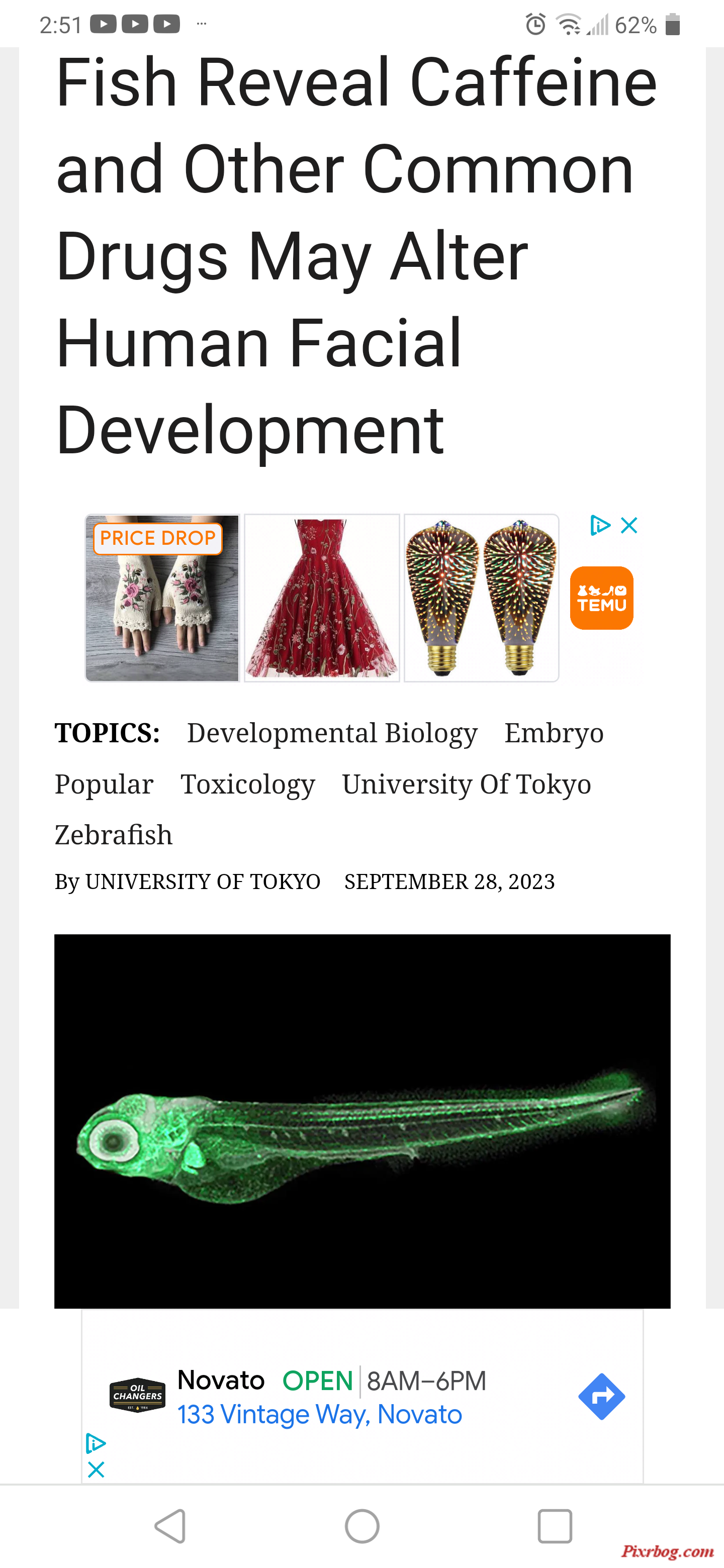Open the orange Temu logo button
The width and height of the screenshot is (724, 1568).
tap(602, 598)
